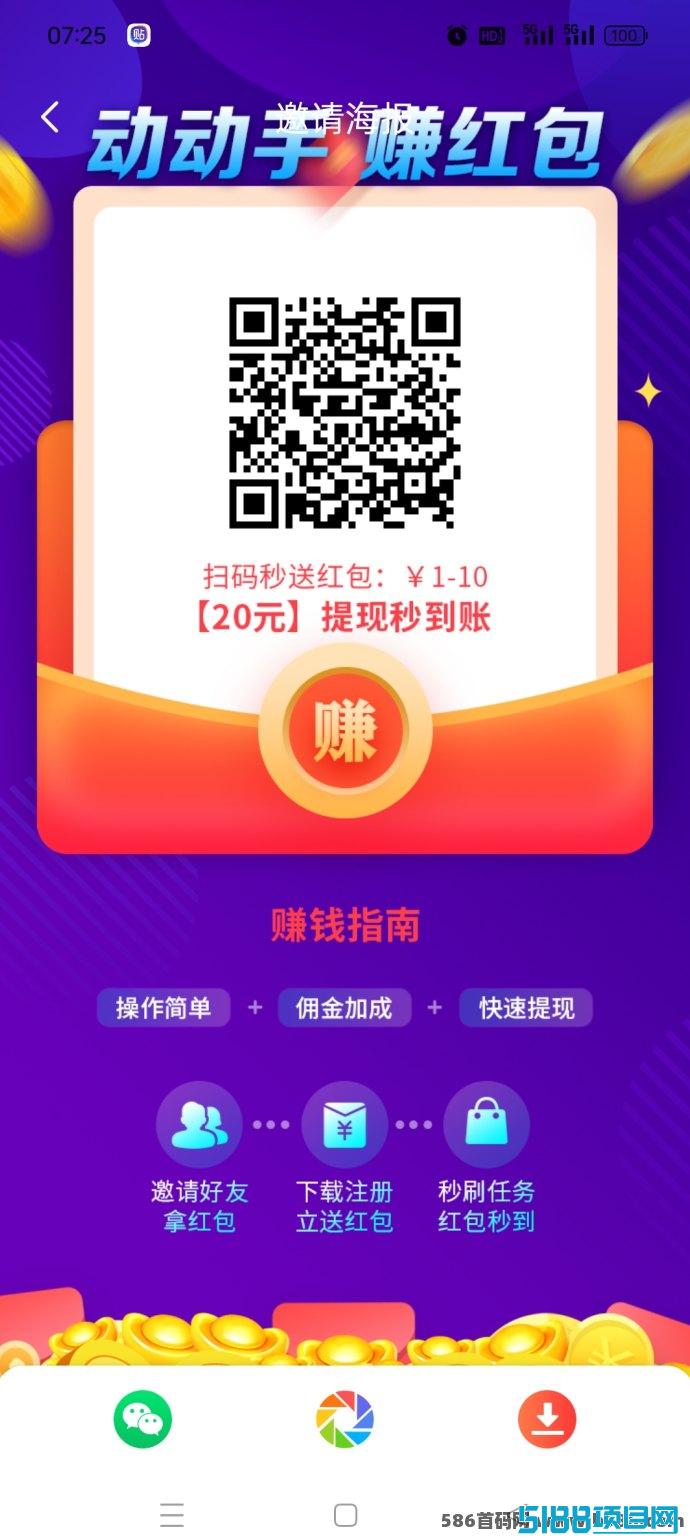Download the invitation poster image
The height and width of the screenshot is (1538, 690).
[547, 1418]
